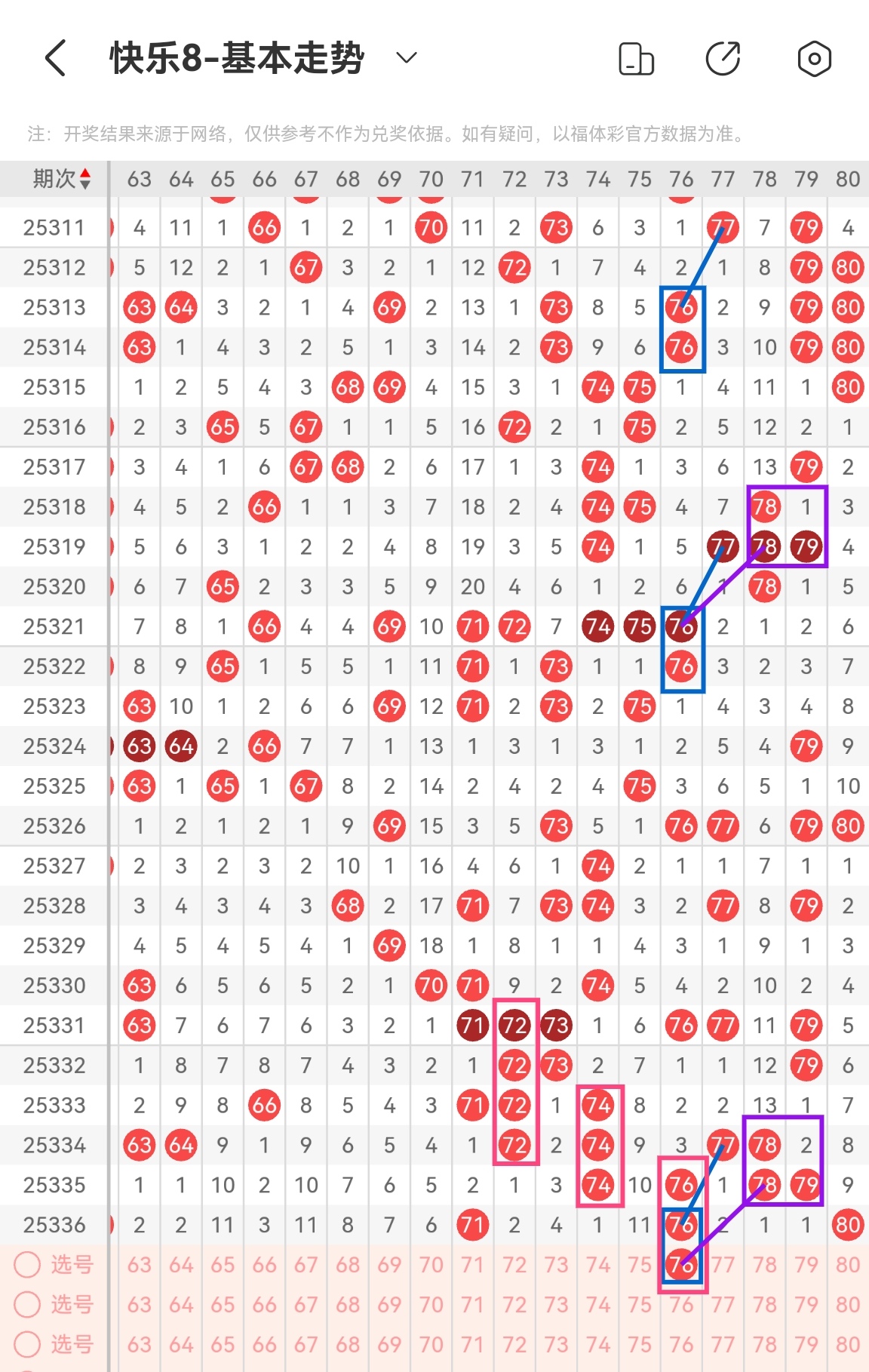Expand the 快乐8-基本走势 chart type dropdown

[407, 58]
